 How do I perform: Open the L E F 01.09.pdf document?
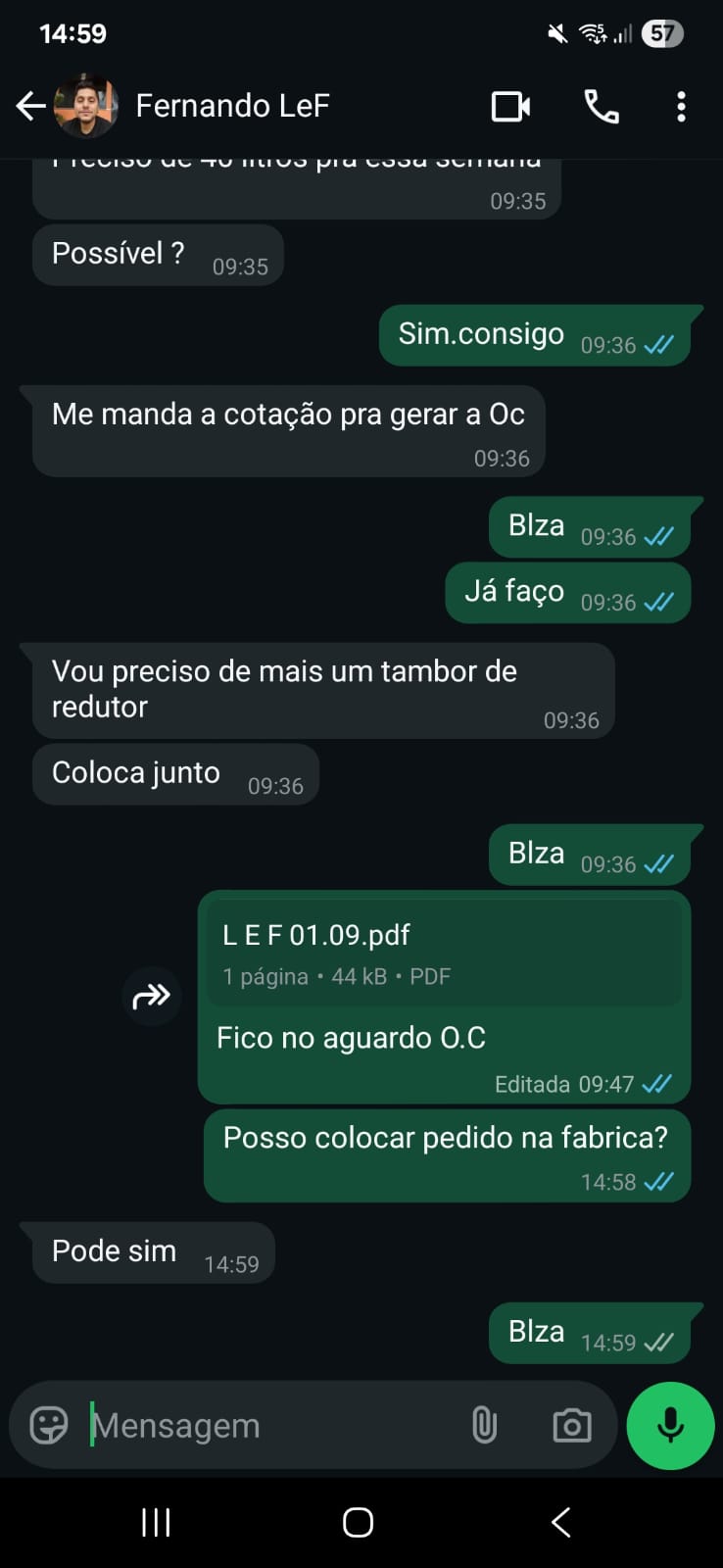click(444, 953)
